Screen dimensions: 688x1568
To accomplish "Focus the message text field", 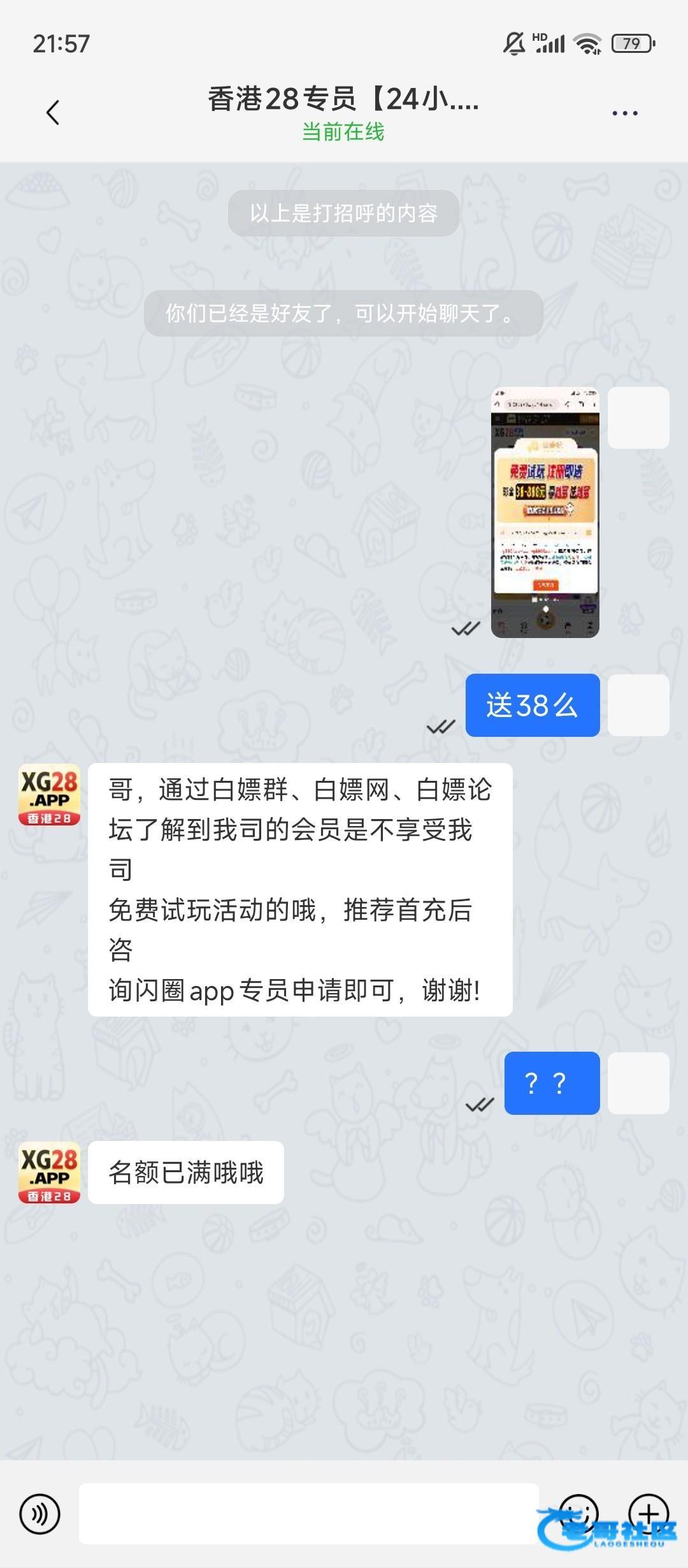I will [308, 1514].
